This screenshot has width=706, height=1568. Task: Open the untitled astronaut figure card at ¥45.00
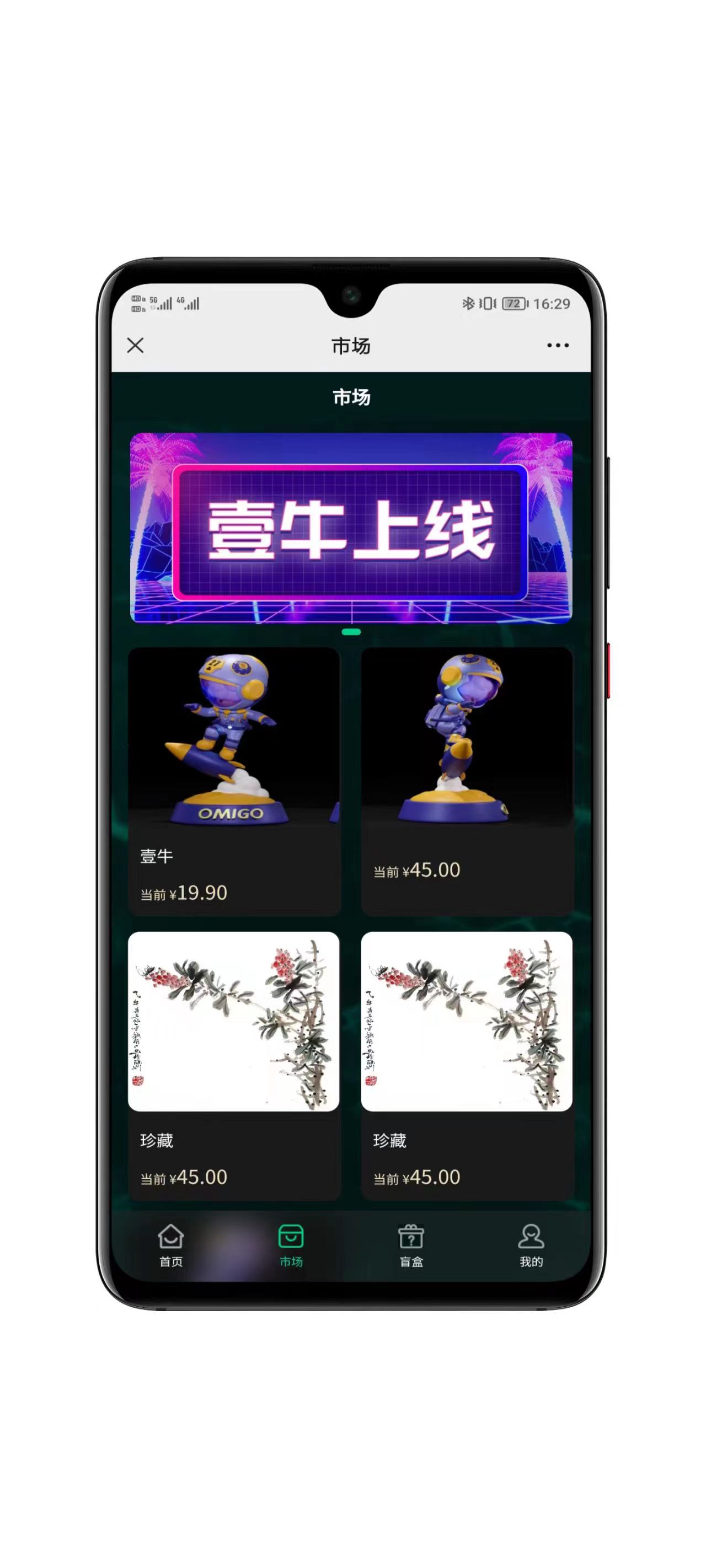[467, 782]
